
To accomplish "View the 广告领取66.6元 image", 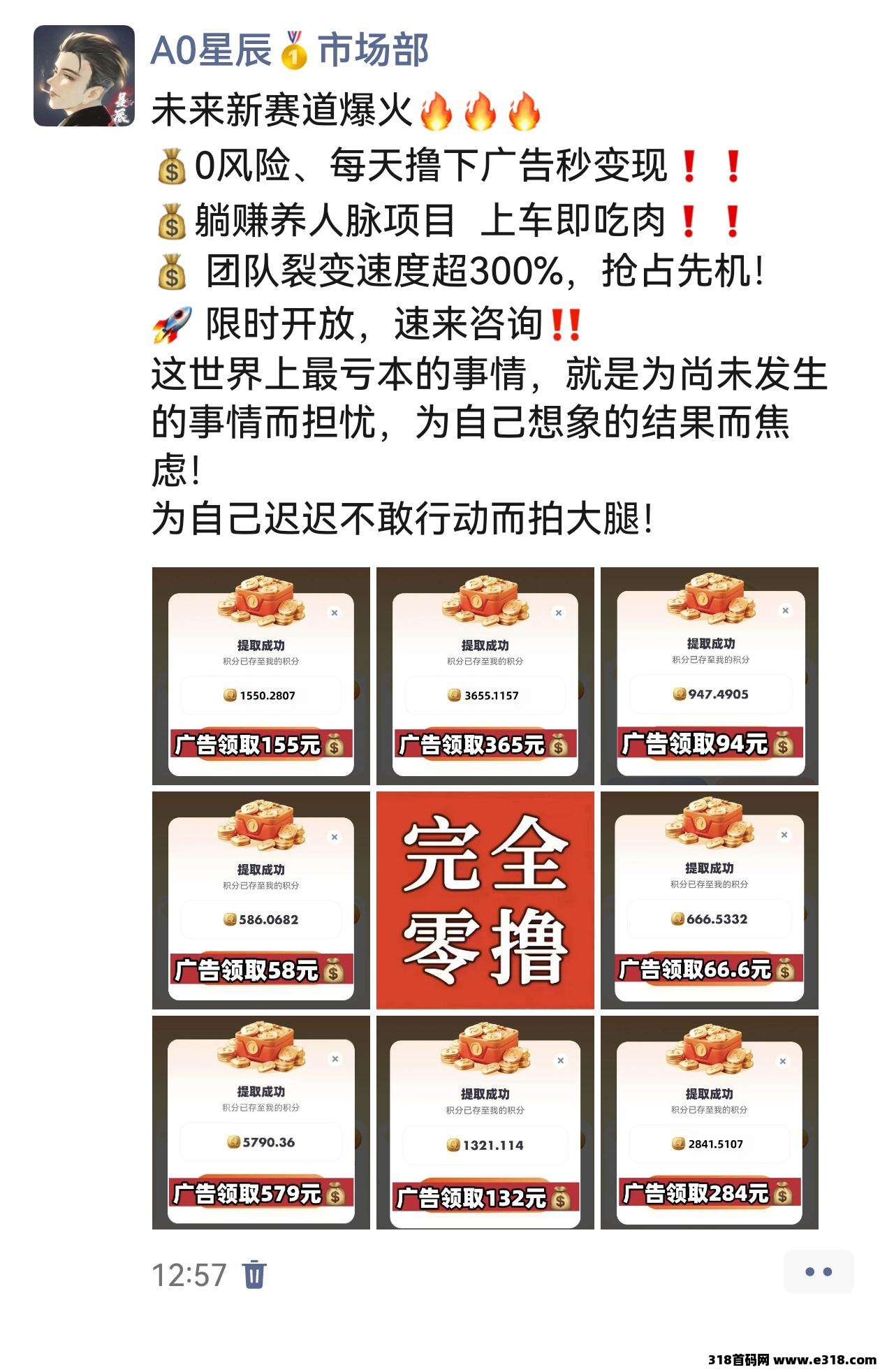I will 709,900.
